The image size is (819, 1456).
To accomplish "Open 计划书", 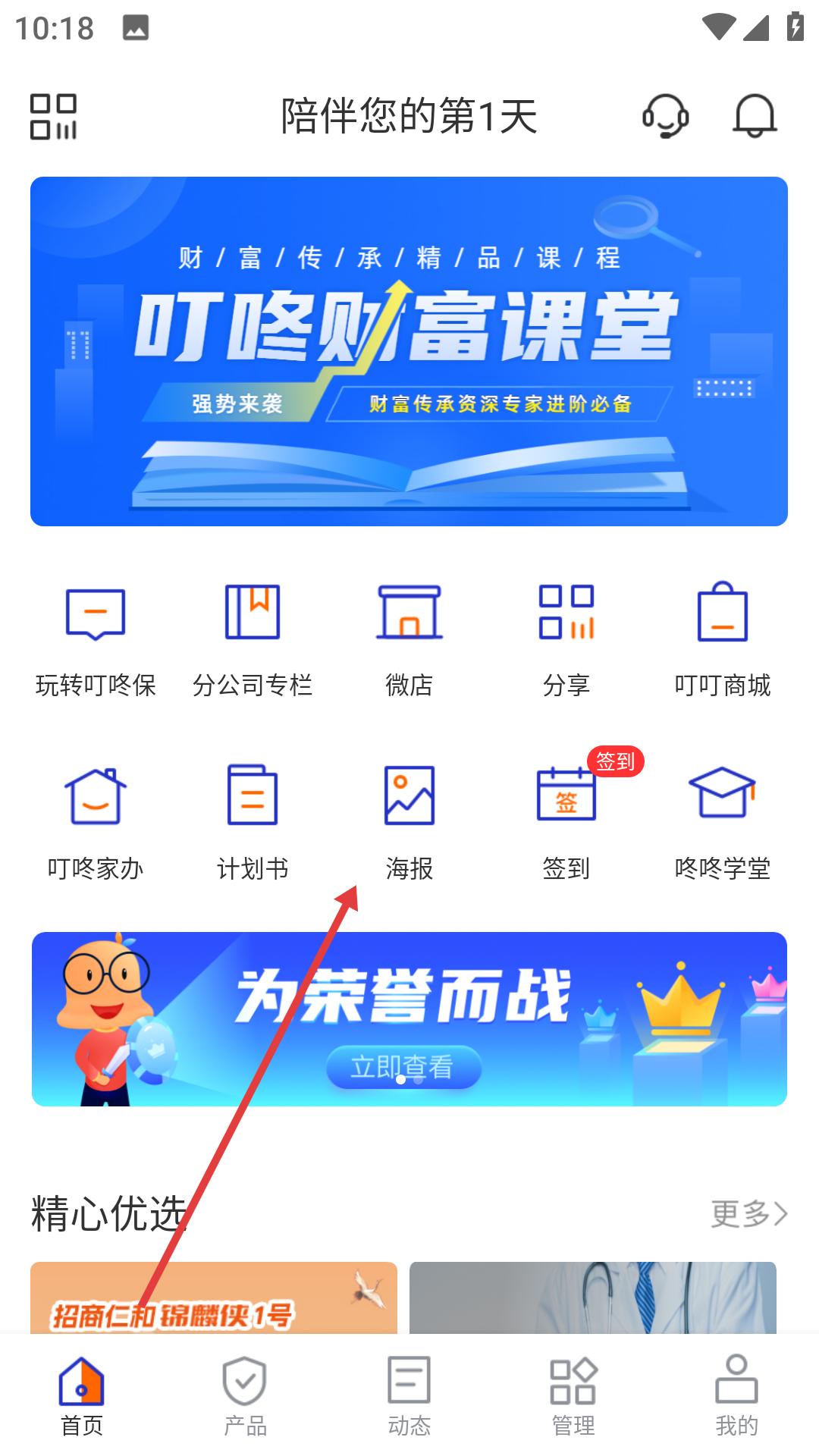I will point(253,824).
